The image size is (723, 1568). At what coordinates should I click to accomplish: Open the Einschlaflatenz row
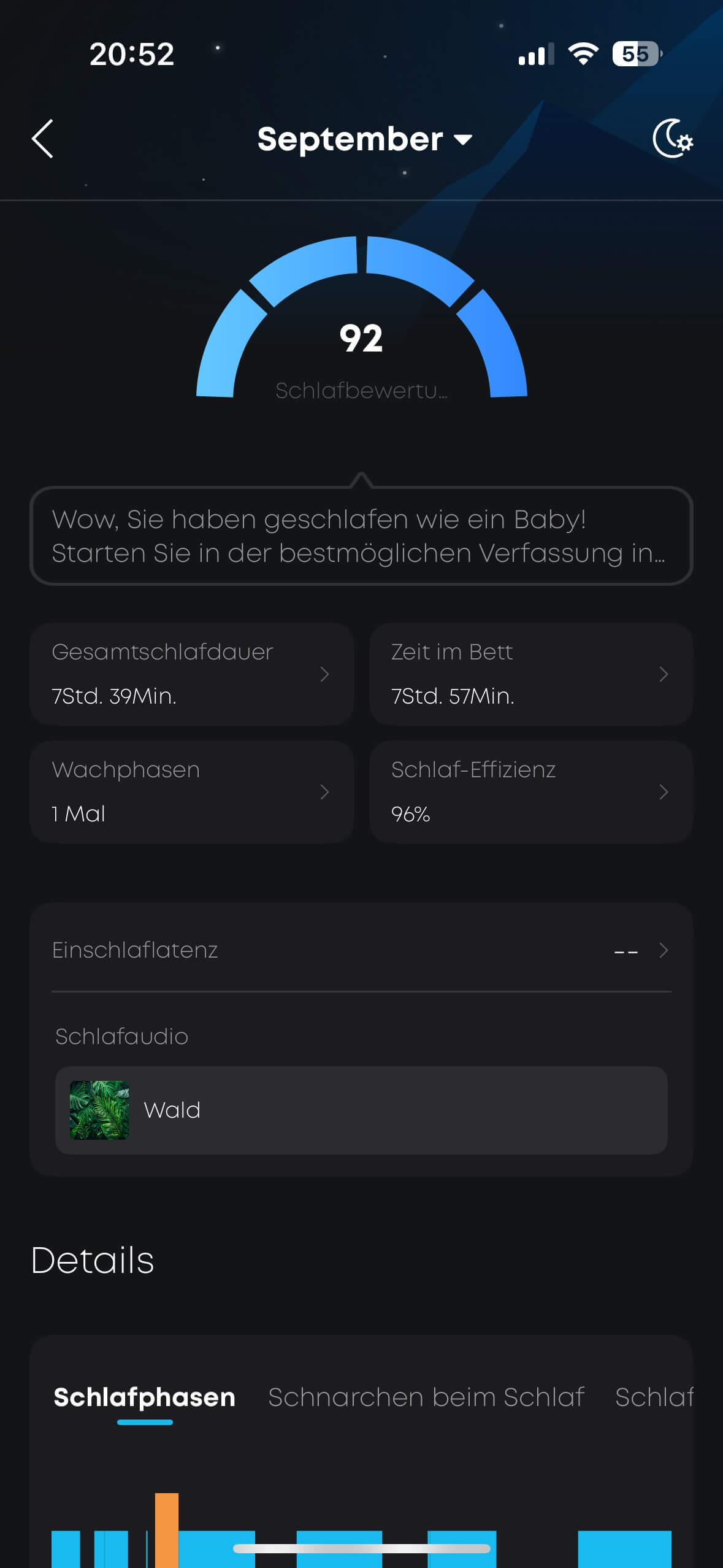point(361,950)
